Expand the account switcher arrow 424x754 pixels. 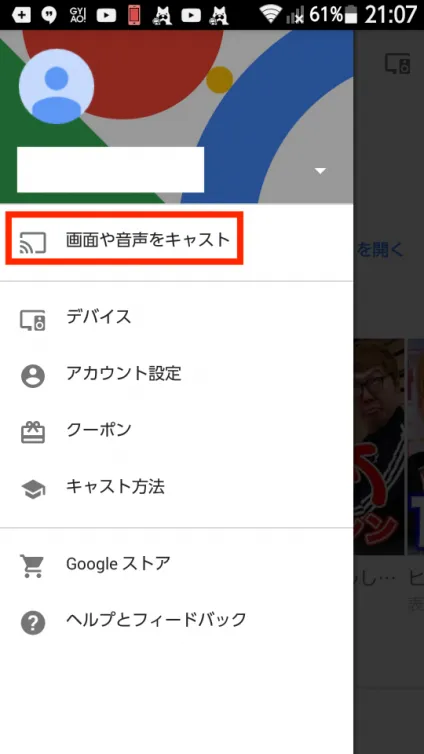tap(320, 171)
